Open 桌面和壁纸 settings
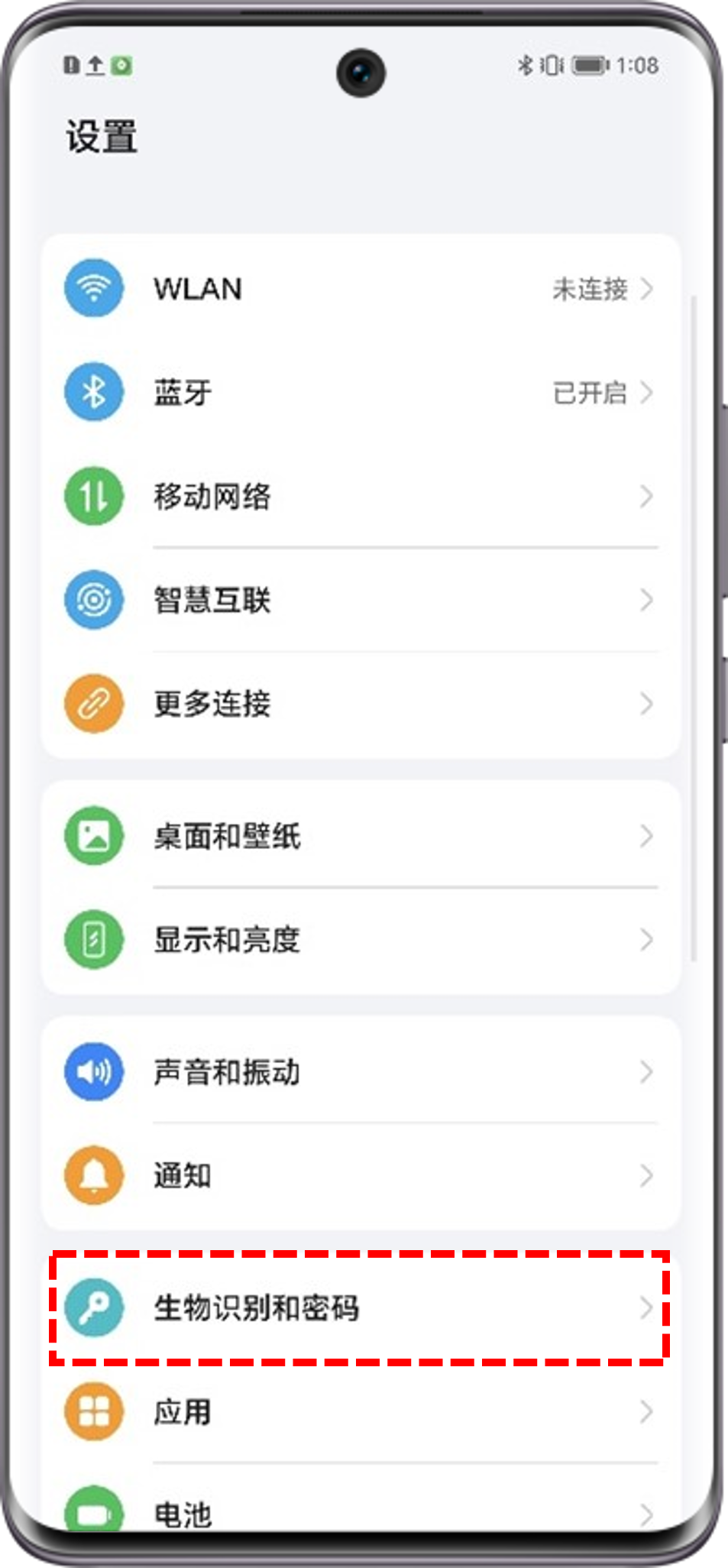 [x=359, y=836]
